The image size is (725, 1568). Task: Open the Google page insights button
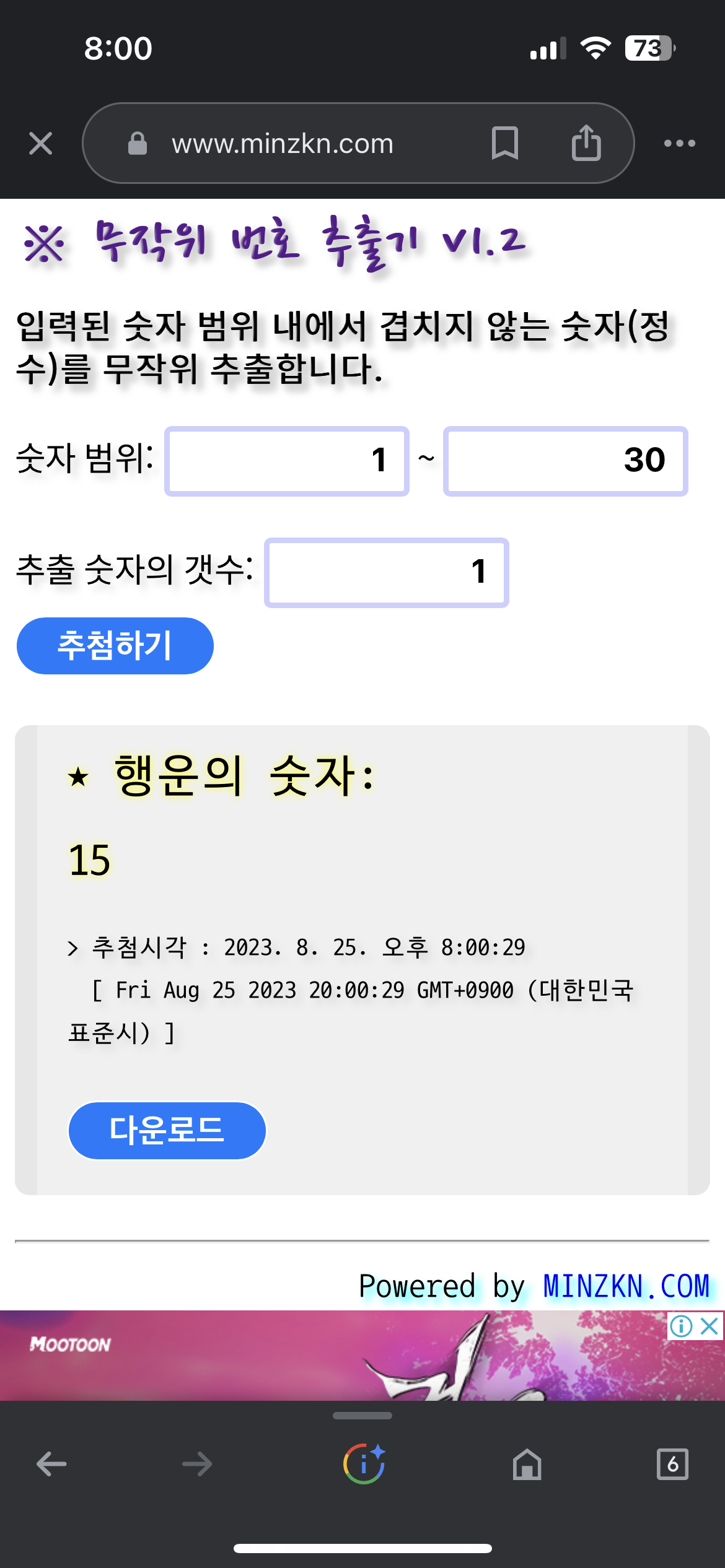[x=364, y=1465]
